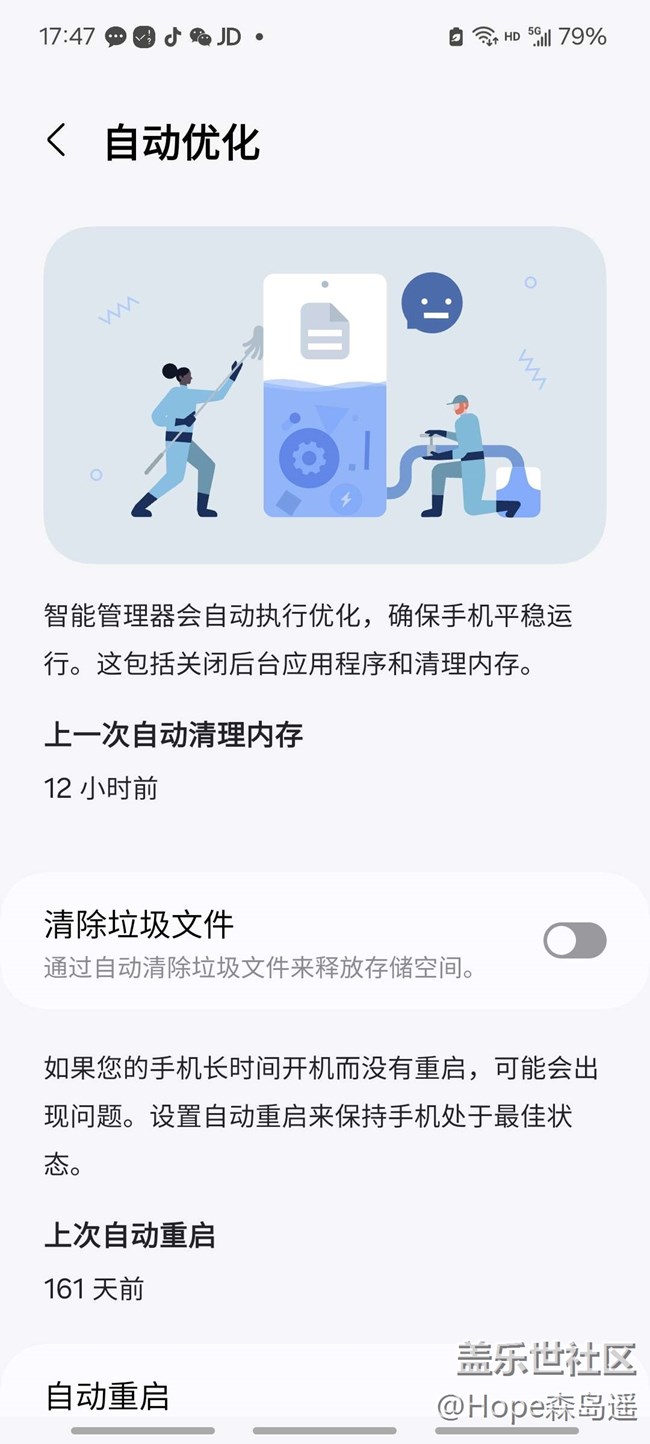Go back from 自动优化 page
650x1444 pixels.
(x=57, y=141)
